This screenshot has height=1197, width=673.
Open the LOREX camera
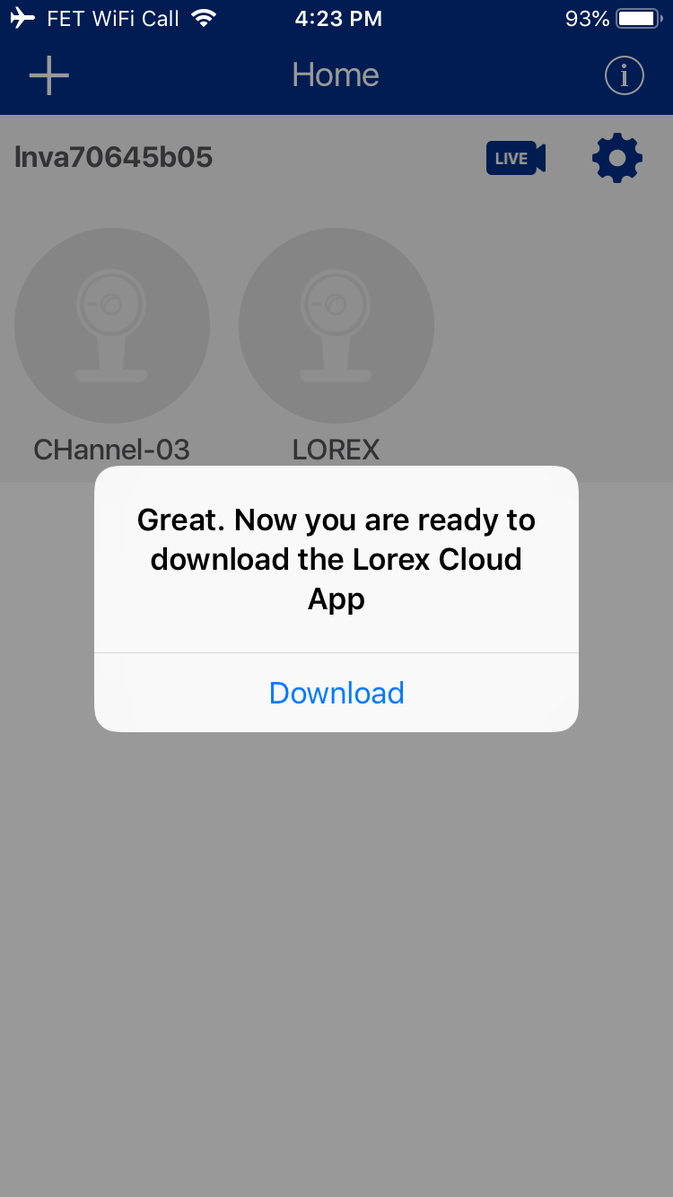336,328
